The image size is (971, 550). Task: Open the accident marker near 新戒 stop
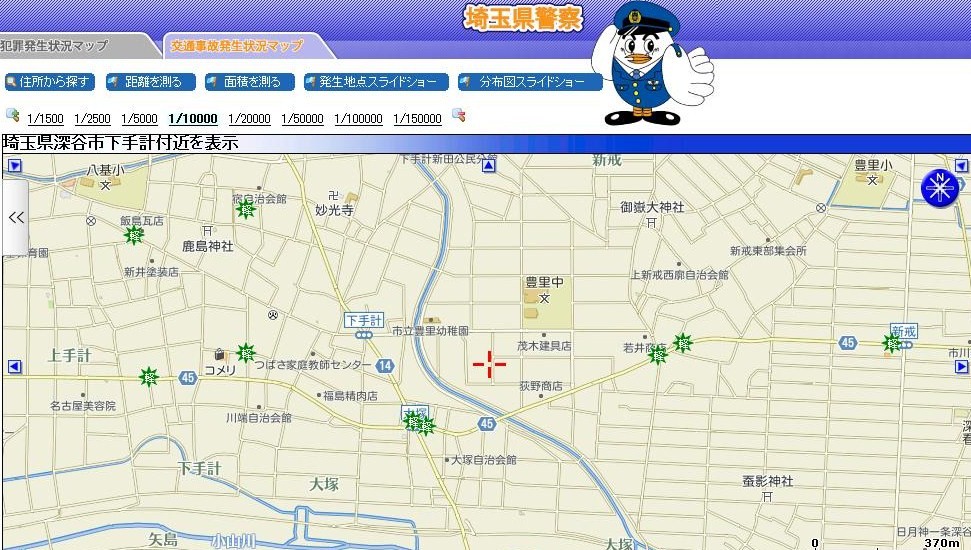[x=891, y=343]
